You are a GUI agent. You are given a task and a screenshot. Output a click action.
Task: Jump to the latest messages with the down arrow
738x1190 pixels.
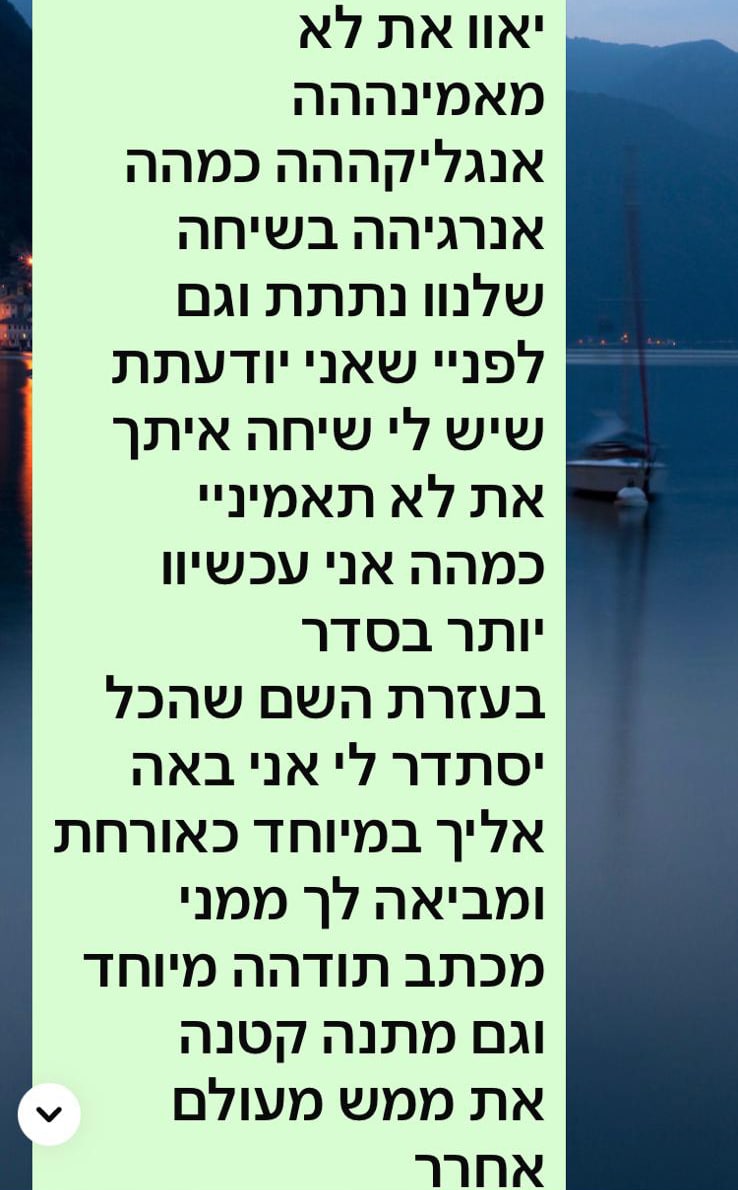(x=49, y=1114)
